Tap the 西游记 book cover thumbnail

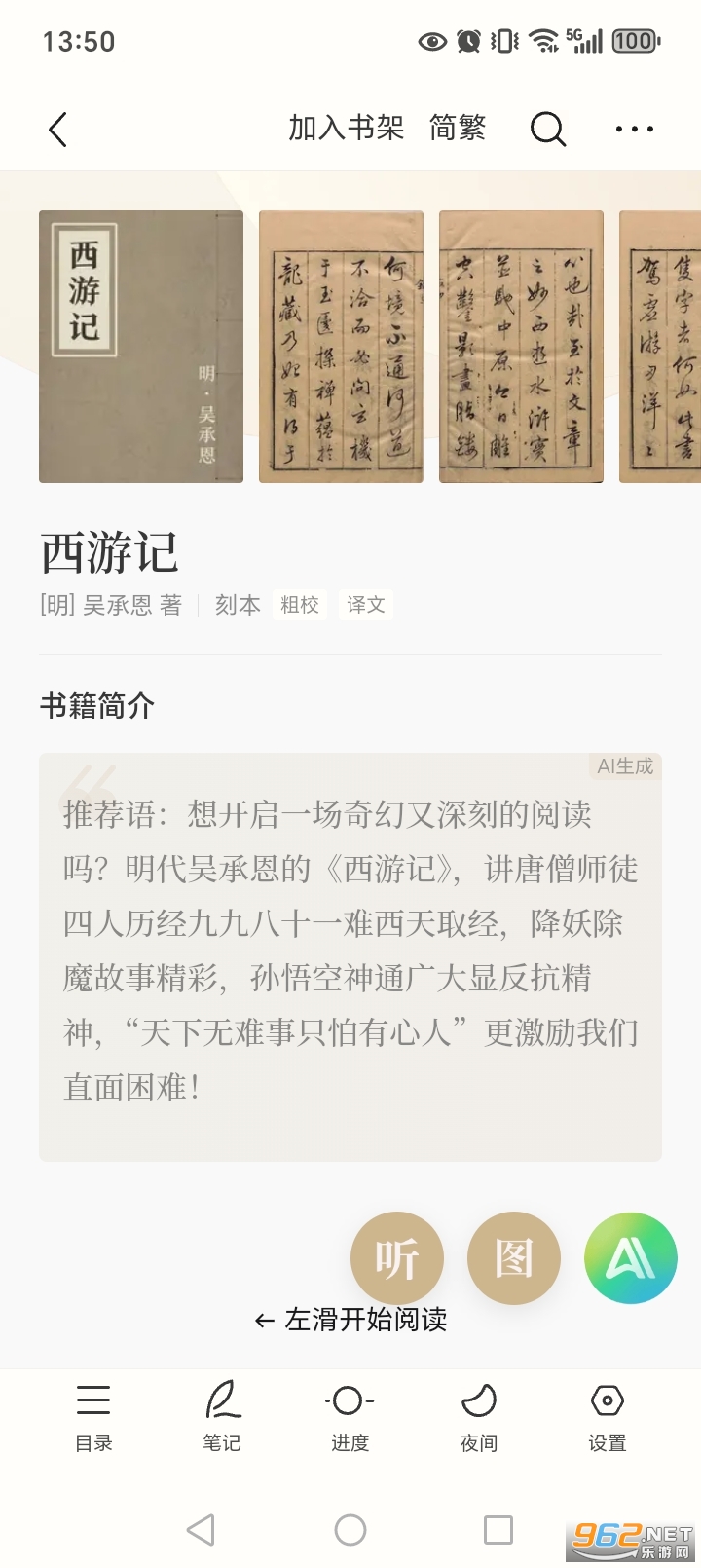(x=140, y=346)
